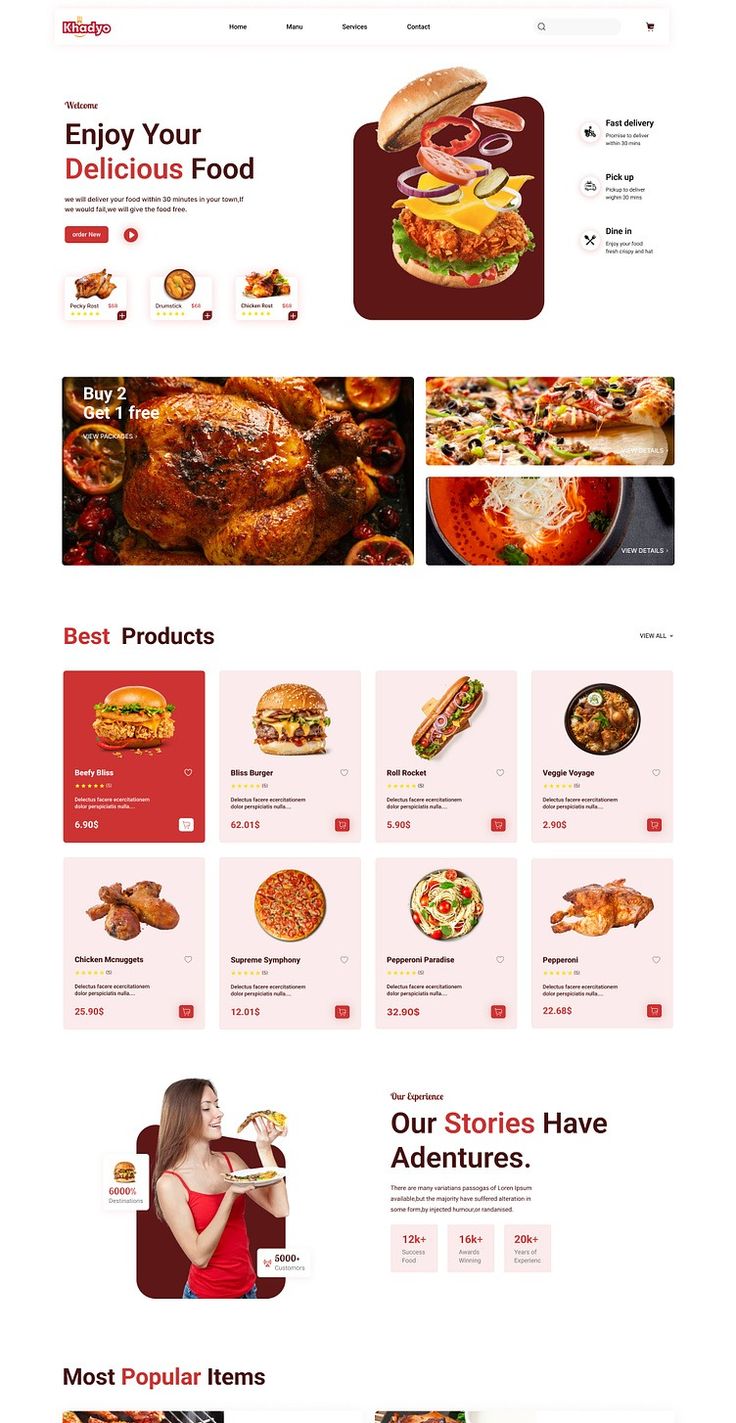Open the Chicken Mcnuggets product card
736x1423 pixels.
[134, 943]
